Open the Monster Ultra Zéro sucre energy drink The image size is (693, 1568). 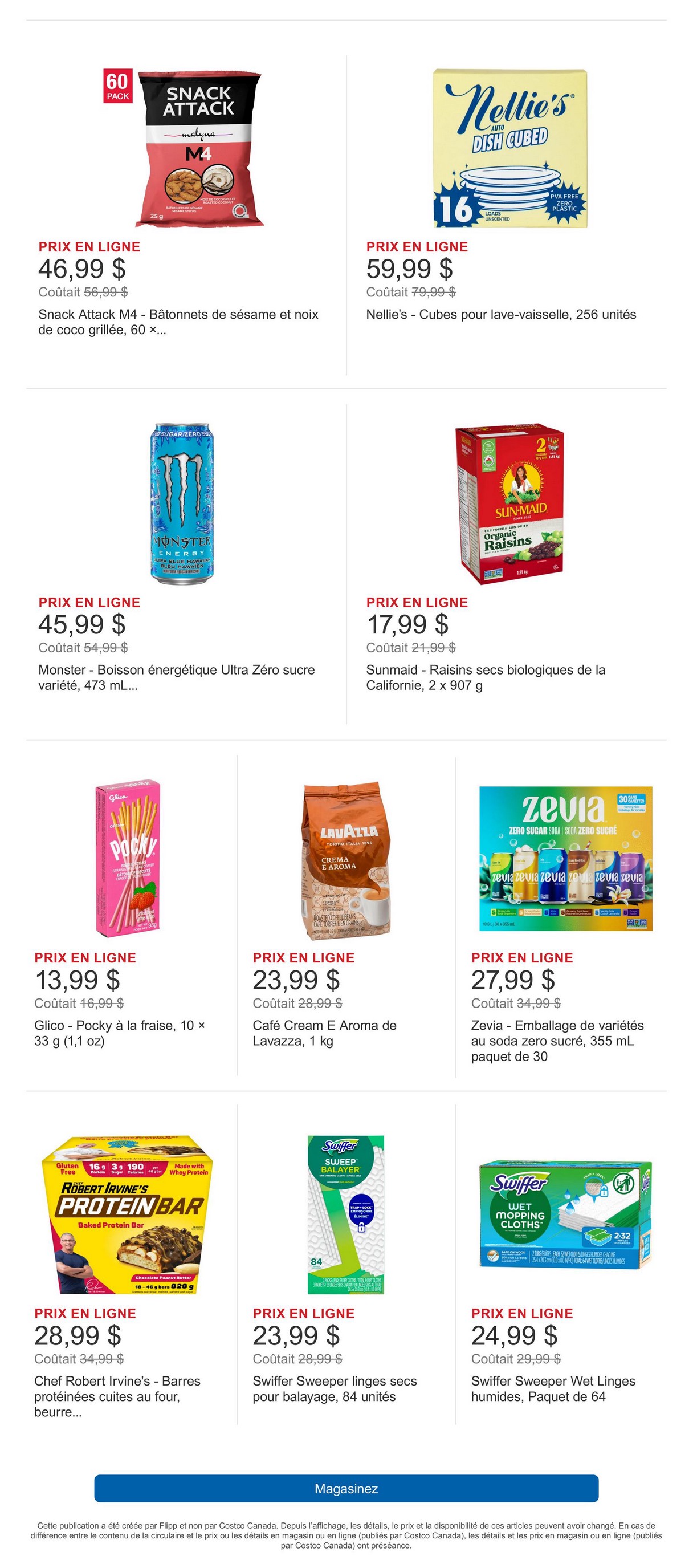tap(177, 677)
